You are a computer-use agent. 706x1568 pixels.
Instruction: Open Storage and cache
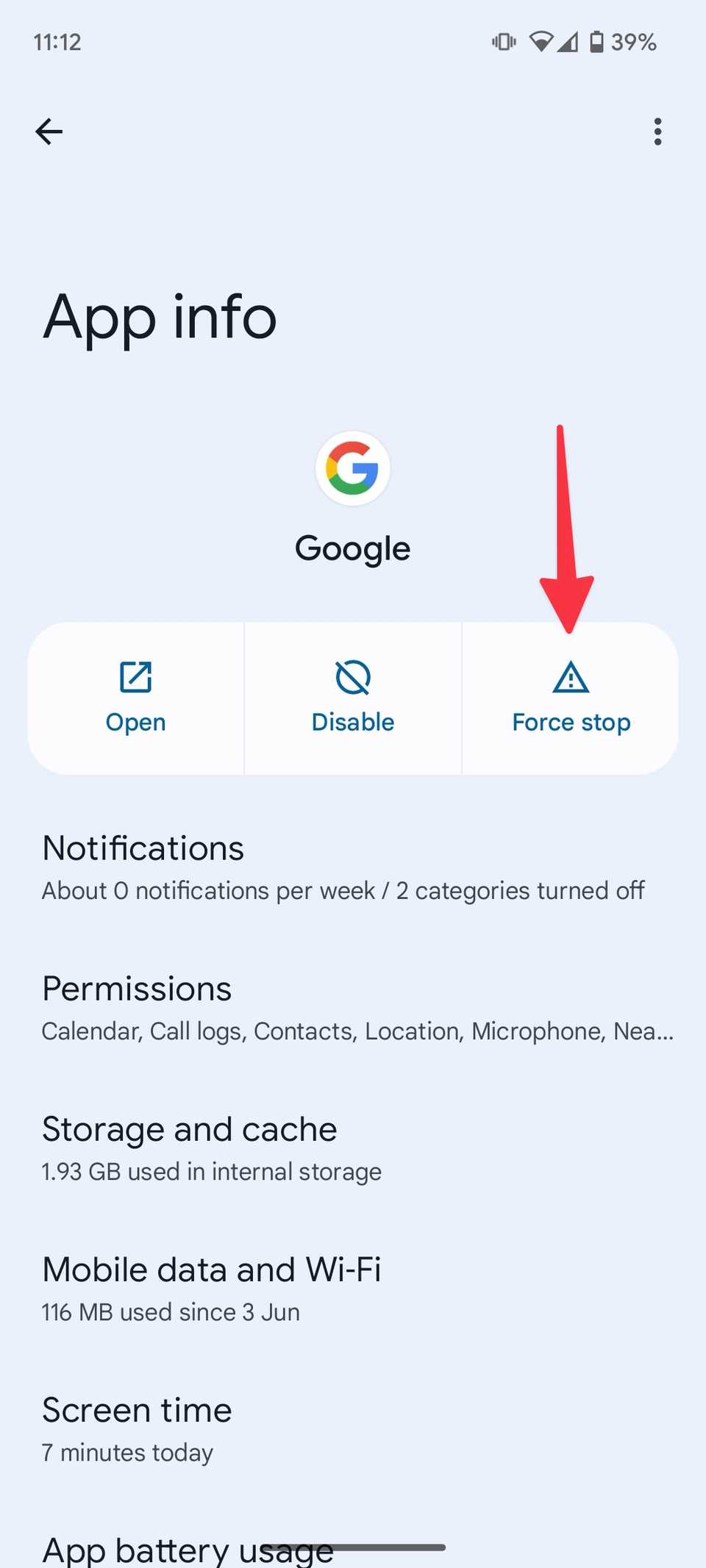pos(212,1148)
